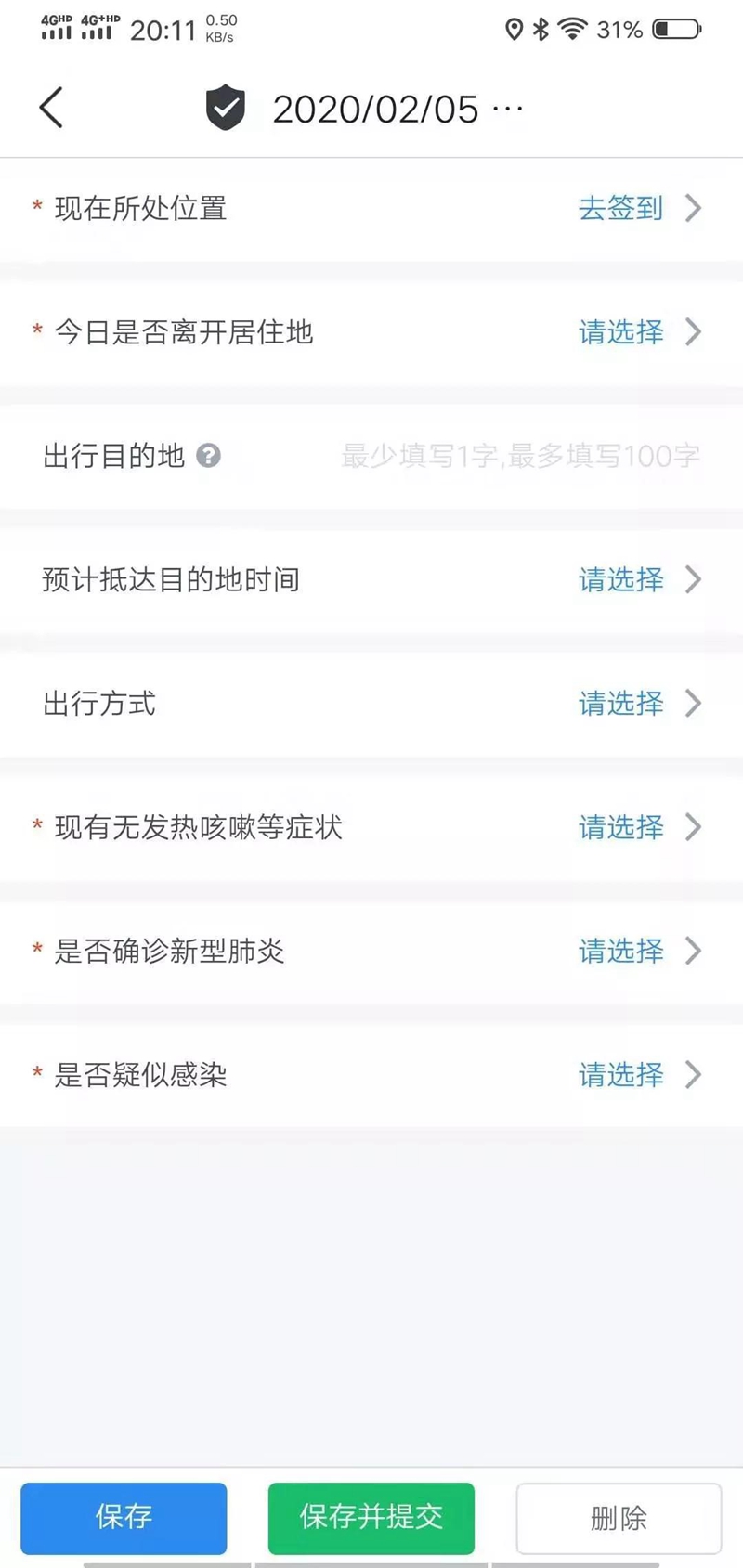Tap the 删除 button
Image resolution: width=743 pixels, height=1568 pixels.
619,1518
